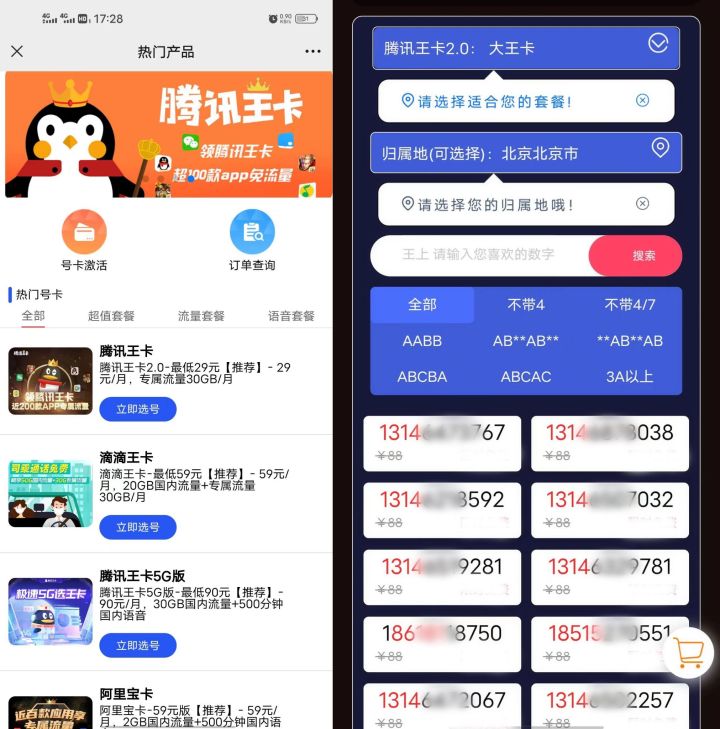This screenshot has width=720, height=729.
Task: Open the 腾讯王卡 promotional banner
Action: pos(168,134)
